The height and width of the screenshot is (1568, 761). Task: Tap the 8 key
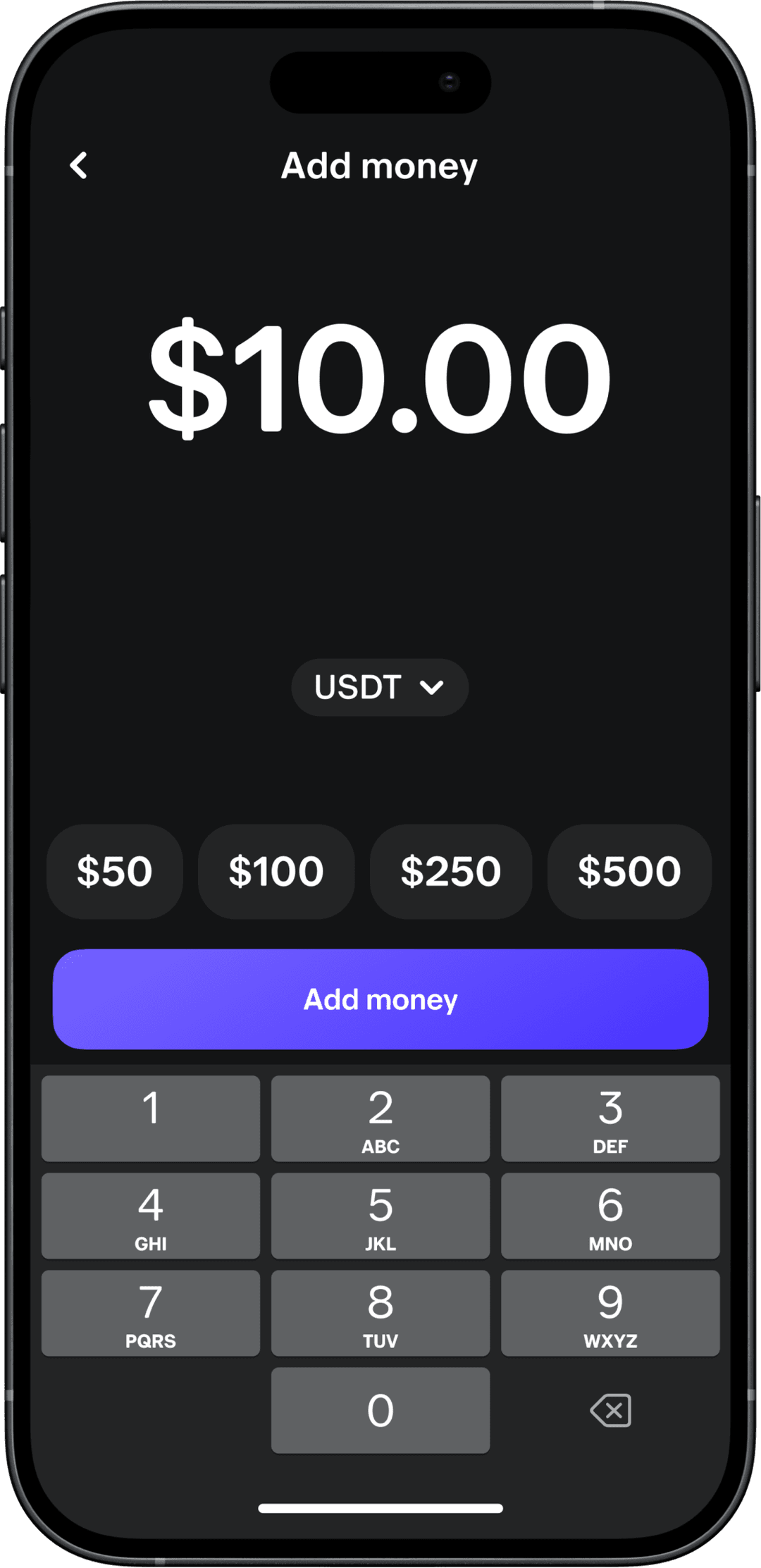pyautogui.click(x=380, y=1312)
